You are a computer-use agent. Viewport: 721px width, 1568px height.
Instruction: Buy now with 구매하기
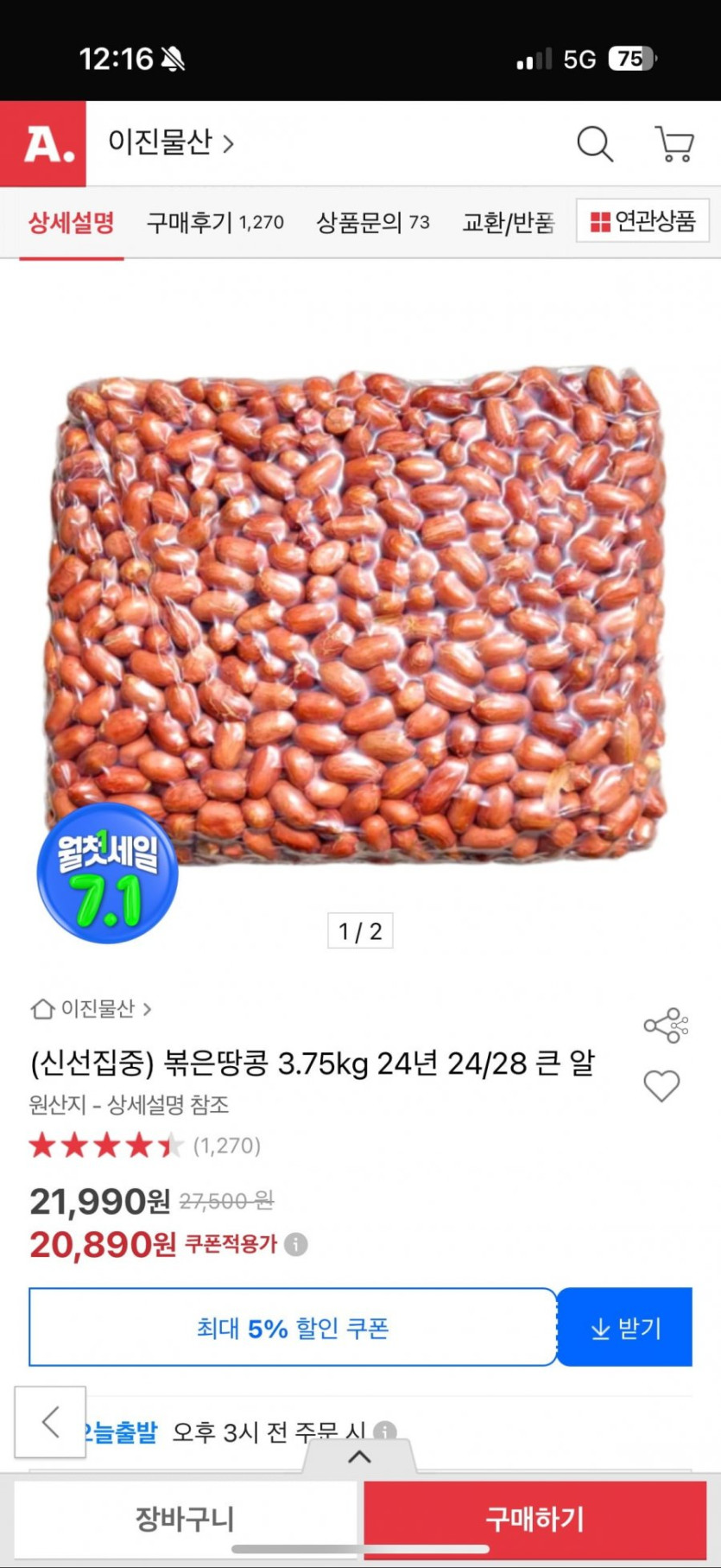click(x=534, y=1519)
